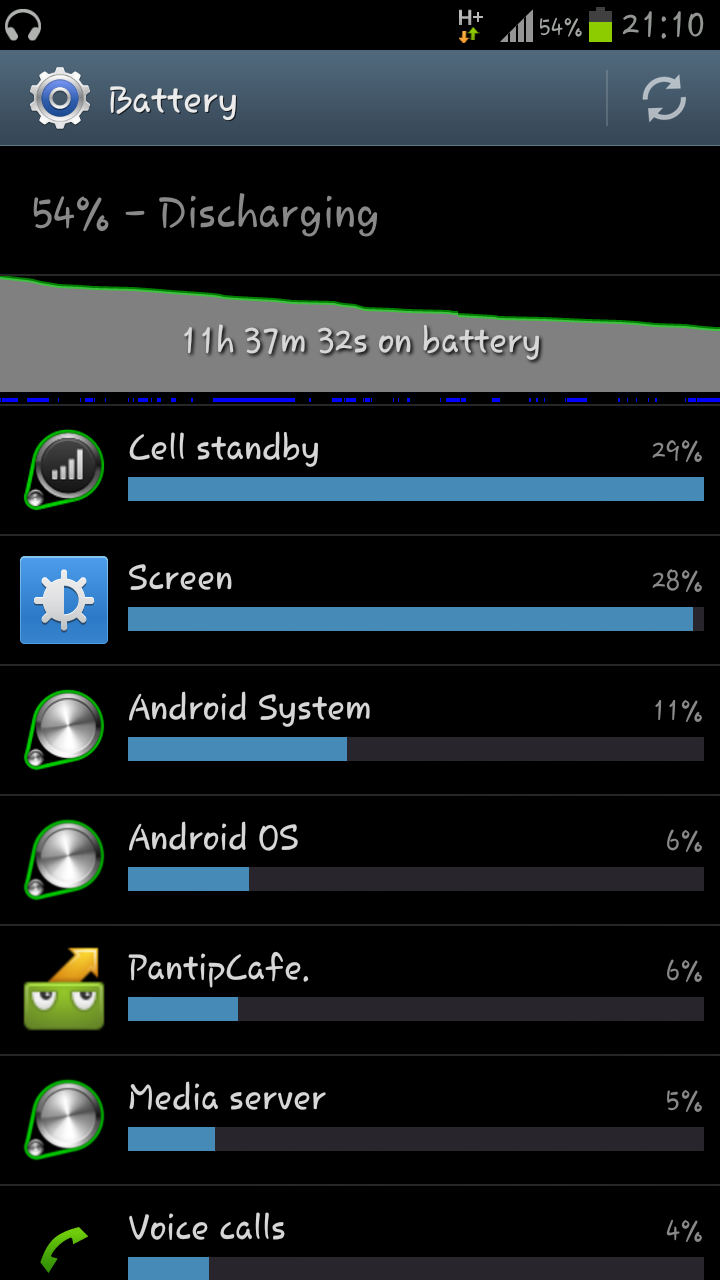Viewport: 720px width, 1280px height.
Task: View Screen battery usage details
Action: click(360, 600)
